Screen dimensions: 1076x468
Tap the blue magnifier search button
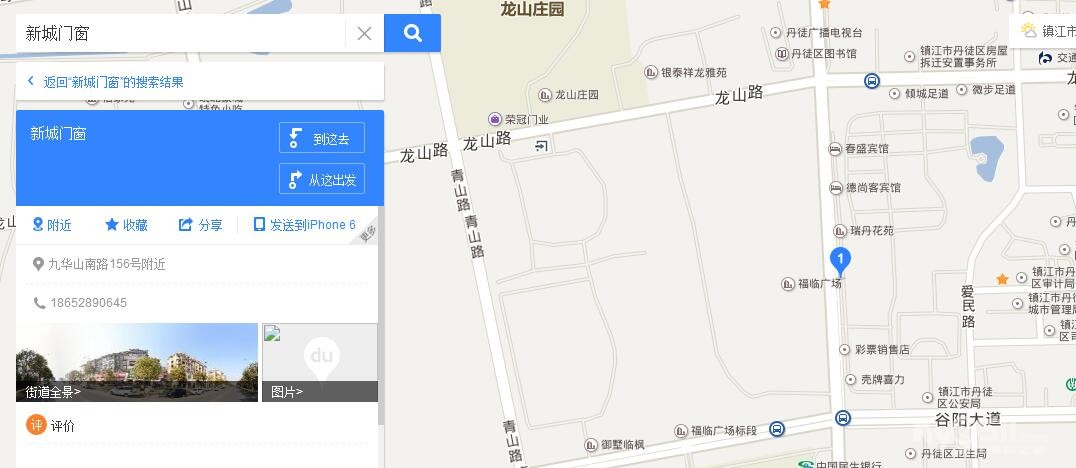pyautogui.click(x=412, y=33)
